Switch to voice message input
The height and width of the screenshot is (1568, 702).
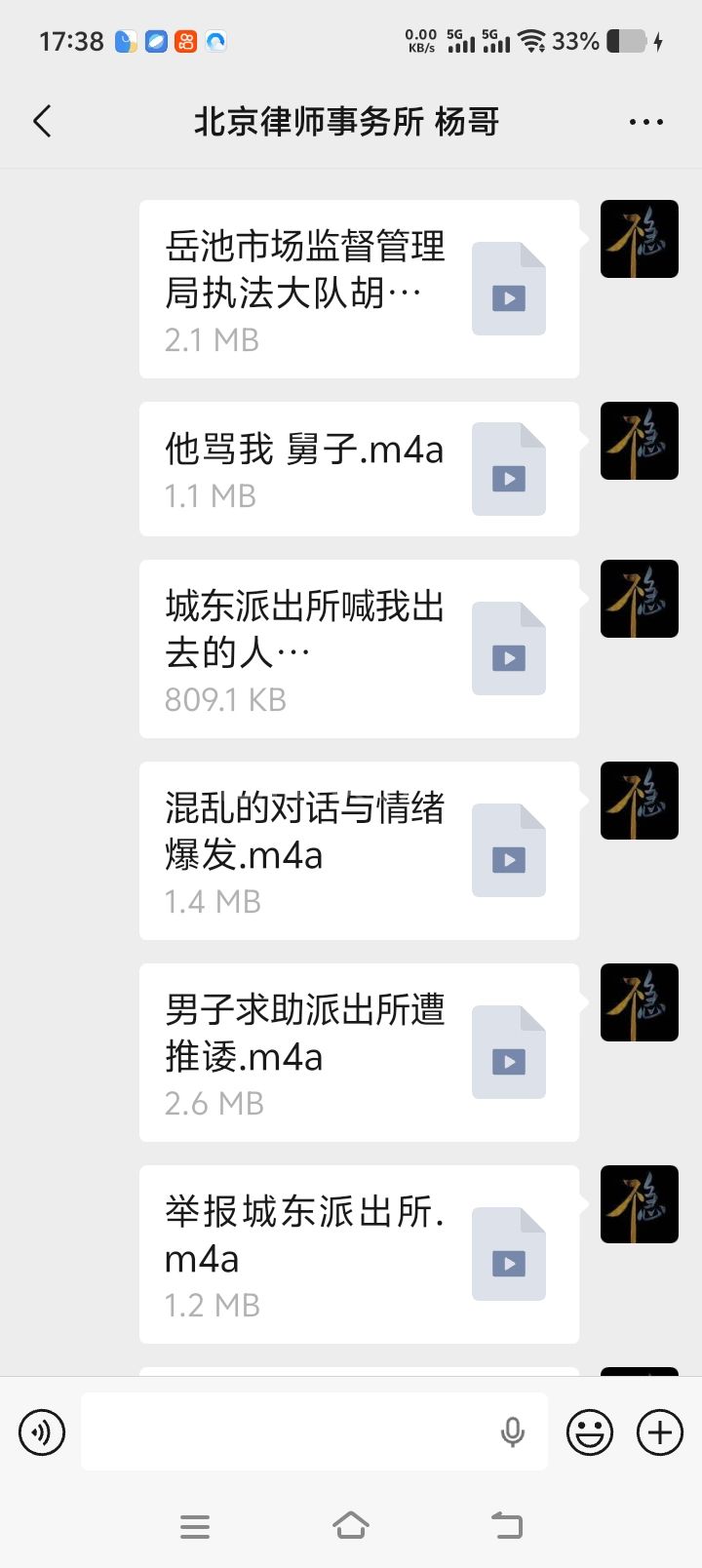pyautogui.click(x=42, y=1432)
